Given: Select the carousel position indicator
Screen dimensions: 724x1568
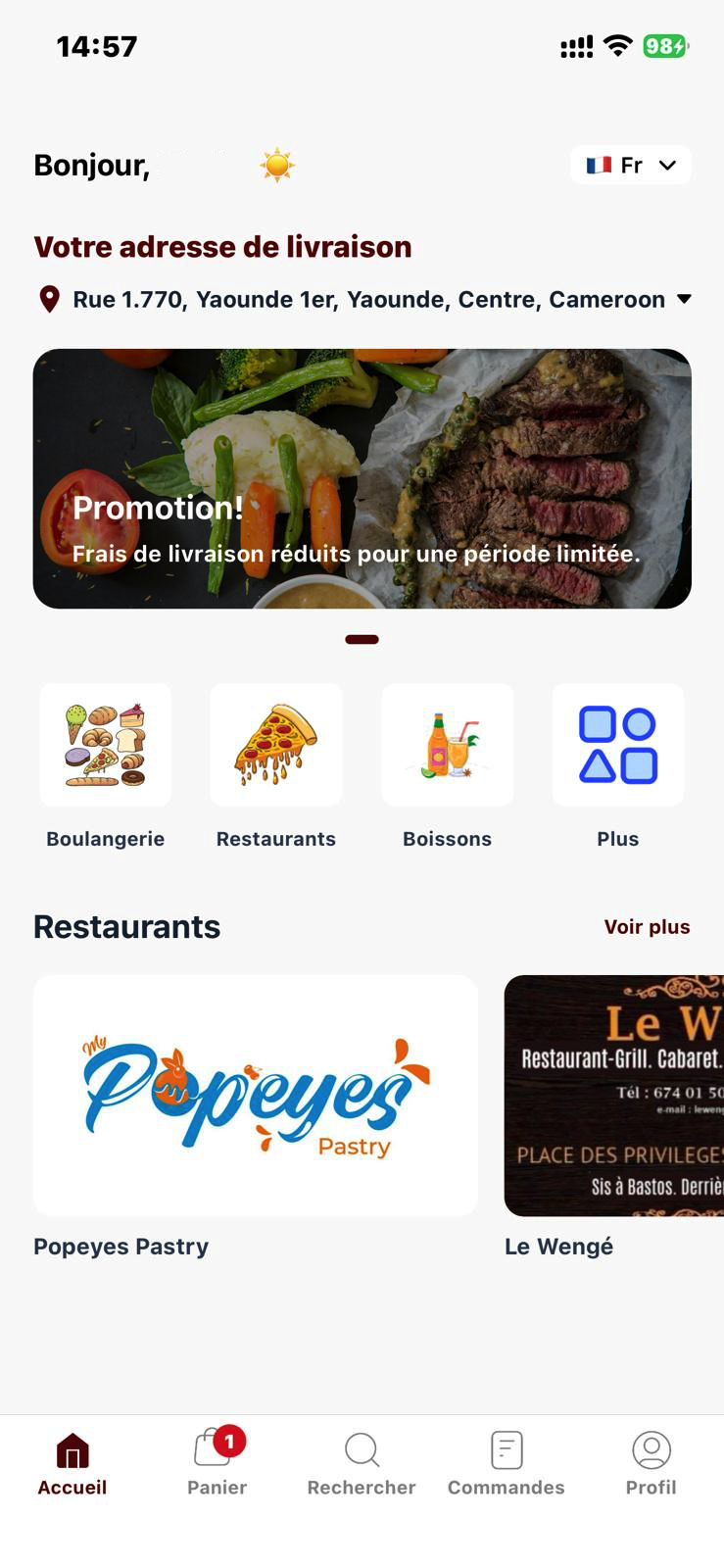Looking at the screenshot, I should pos(362,639).
